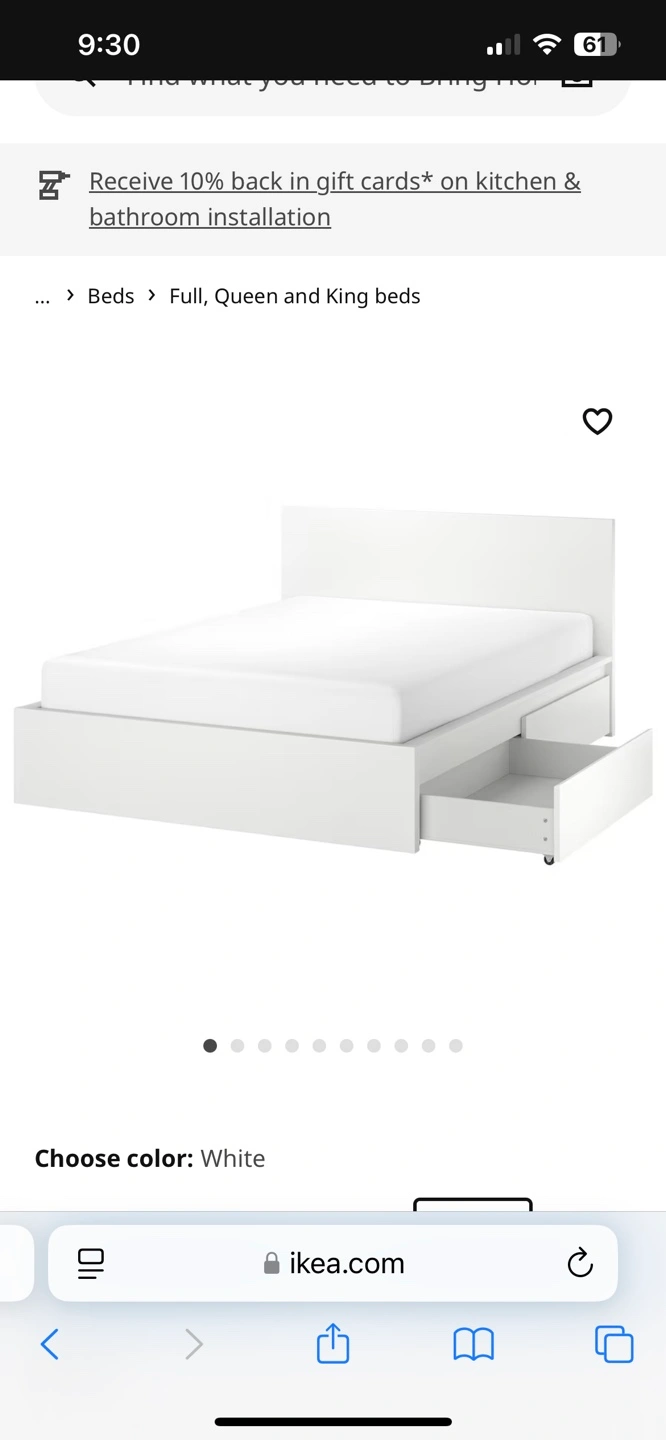
Task: Open Full, Queen and King beds breadcrumb
Action: (294, 296)
